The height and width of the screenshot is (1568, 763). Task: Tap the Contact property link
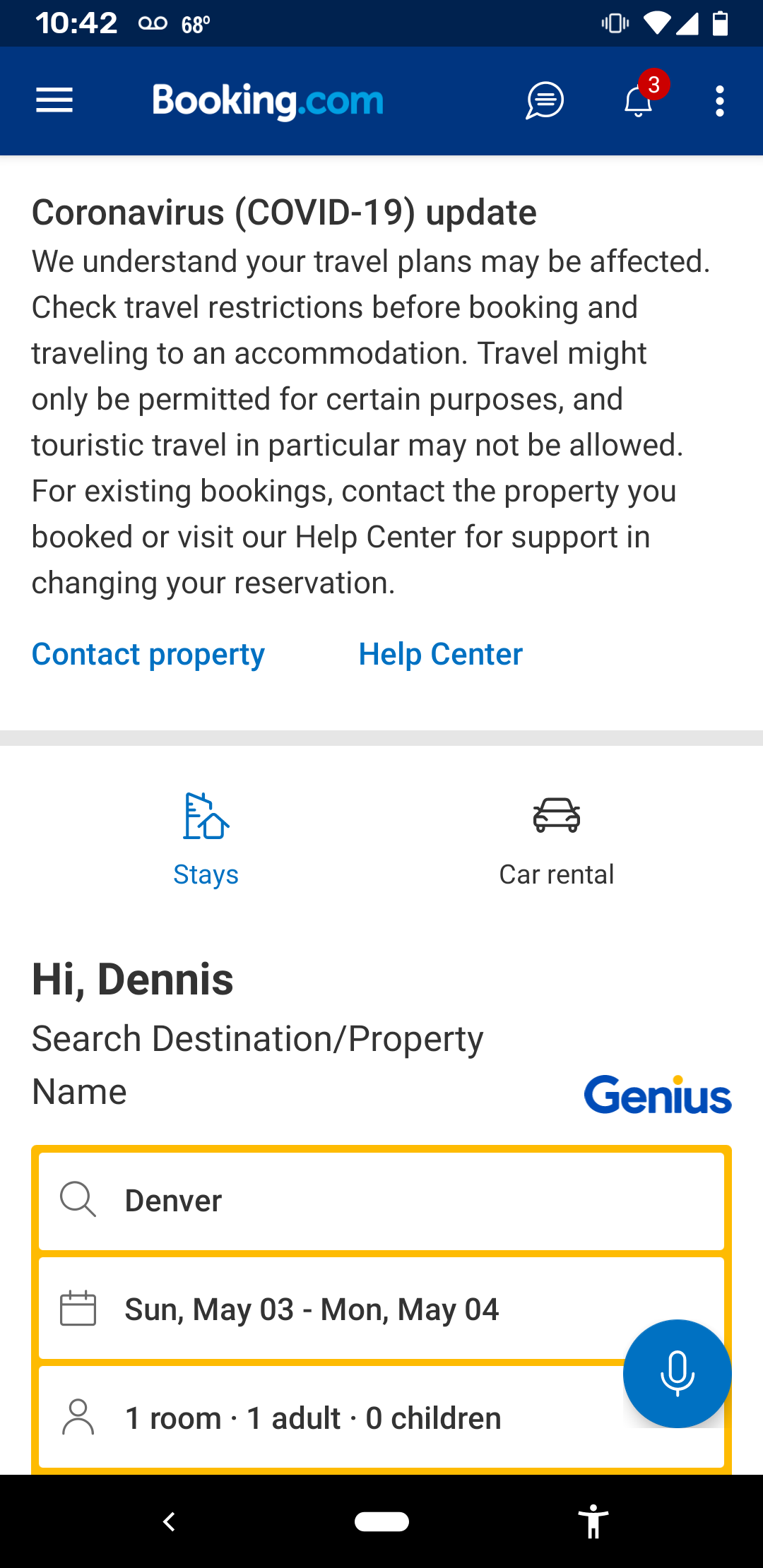(x=148, y=654)
